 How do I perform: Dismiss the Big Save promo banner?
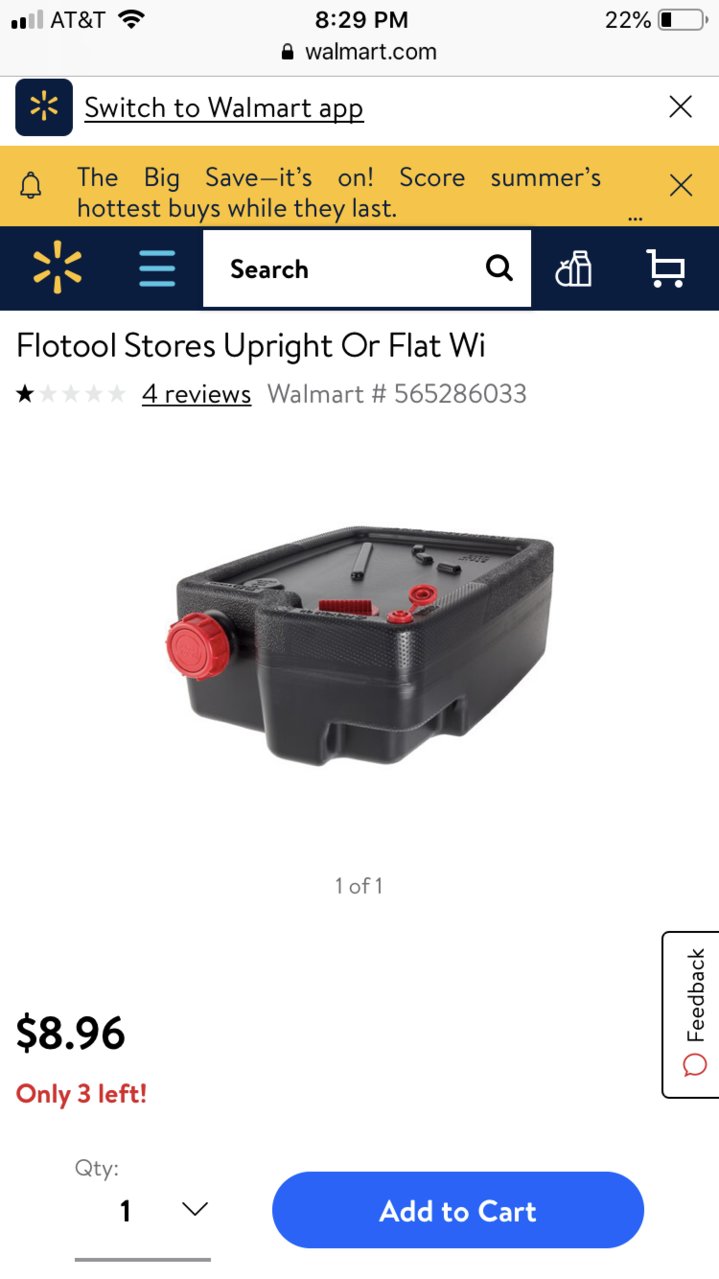pos(680,185)
